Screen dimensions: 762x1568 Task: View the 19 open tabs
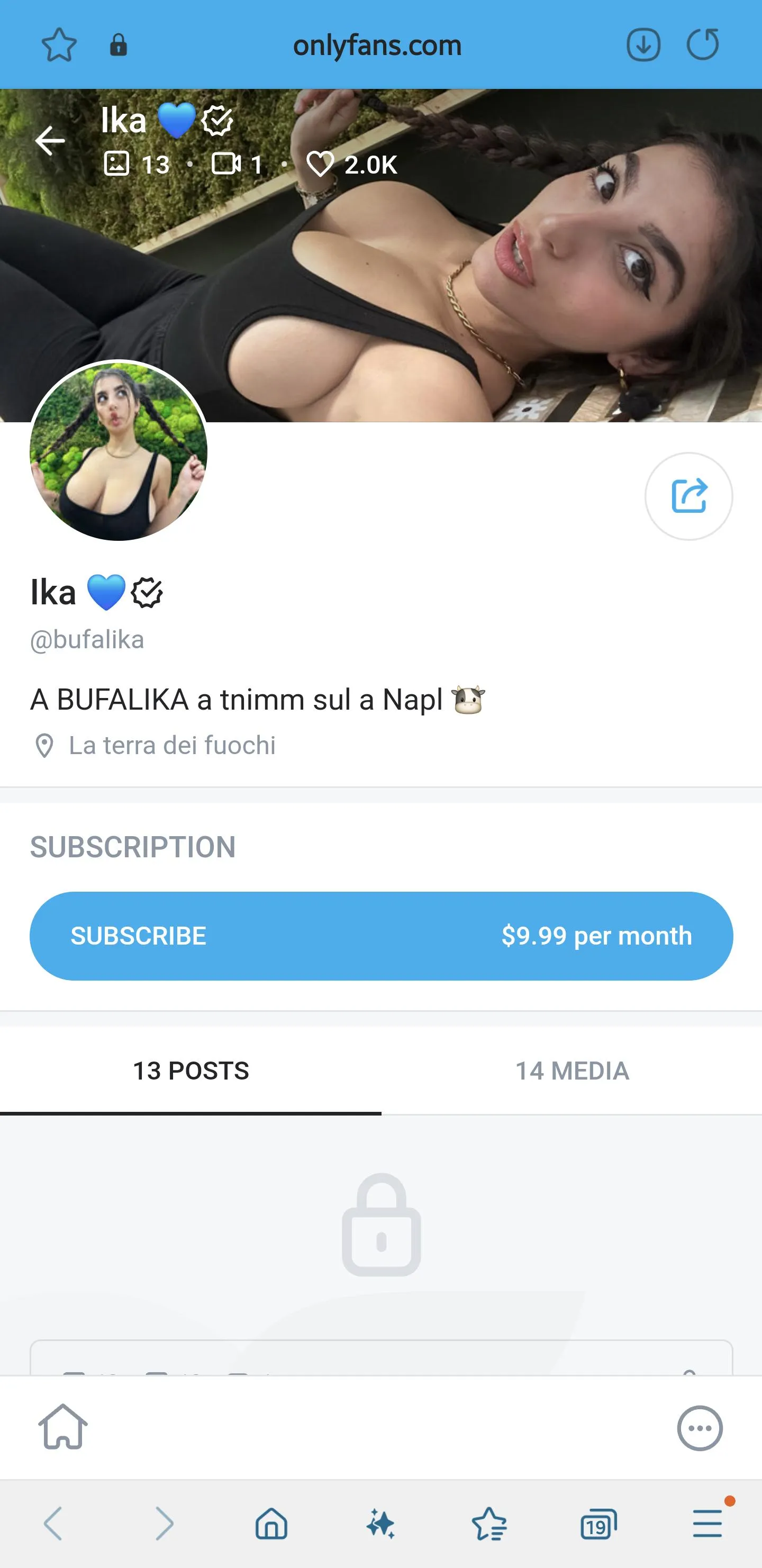tap(598, 1524)
